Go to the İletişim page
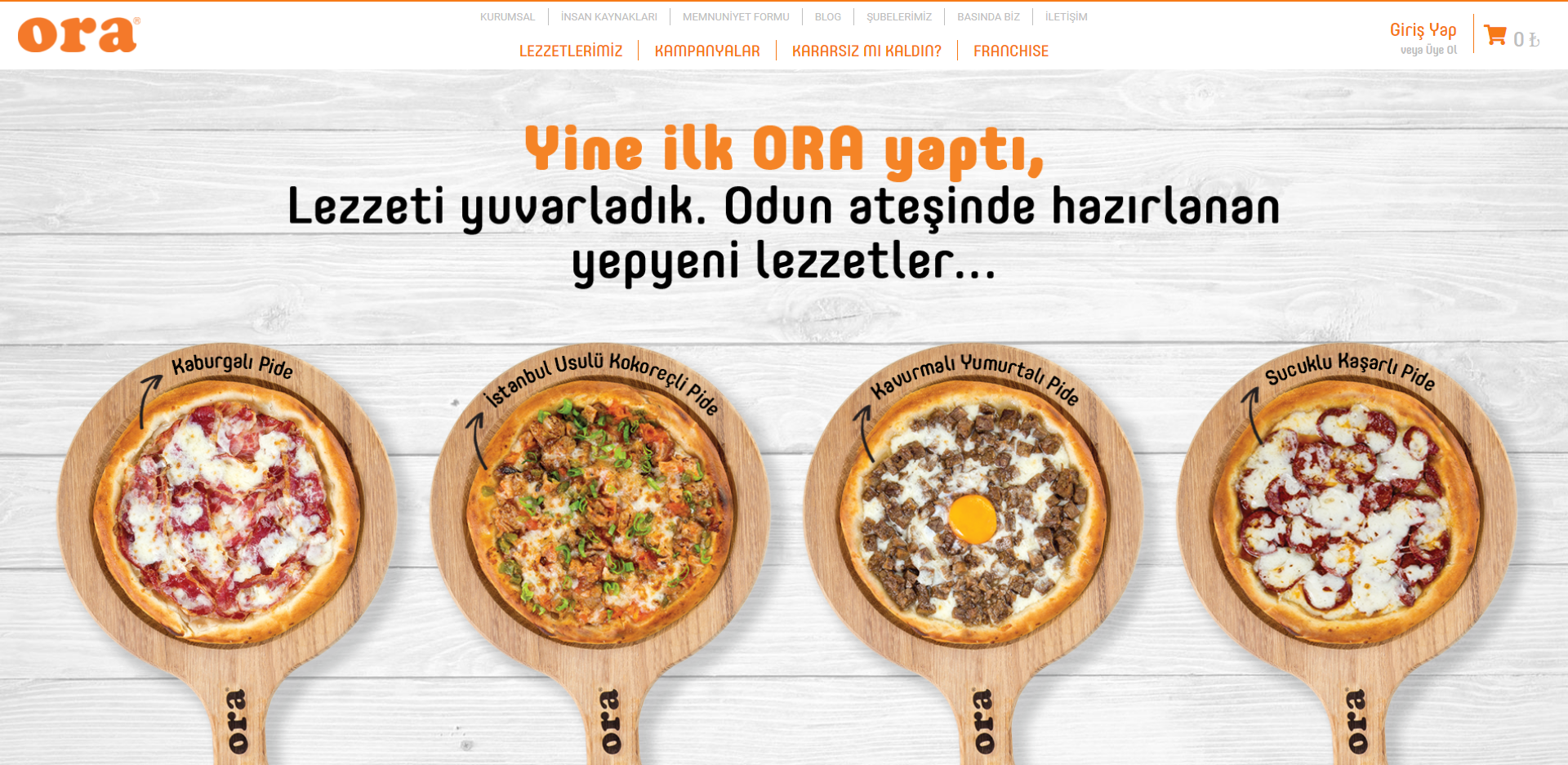This screenshot has width=1568, height=765. (1066, 17)
